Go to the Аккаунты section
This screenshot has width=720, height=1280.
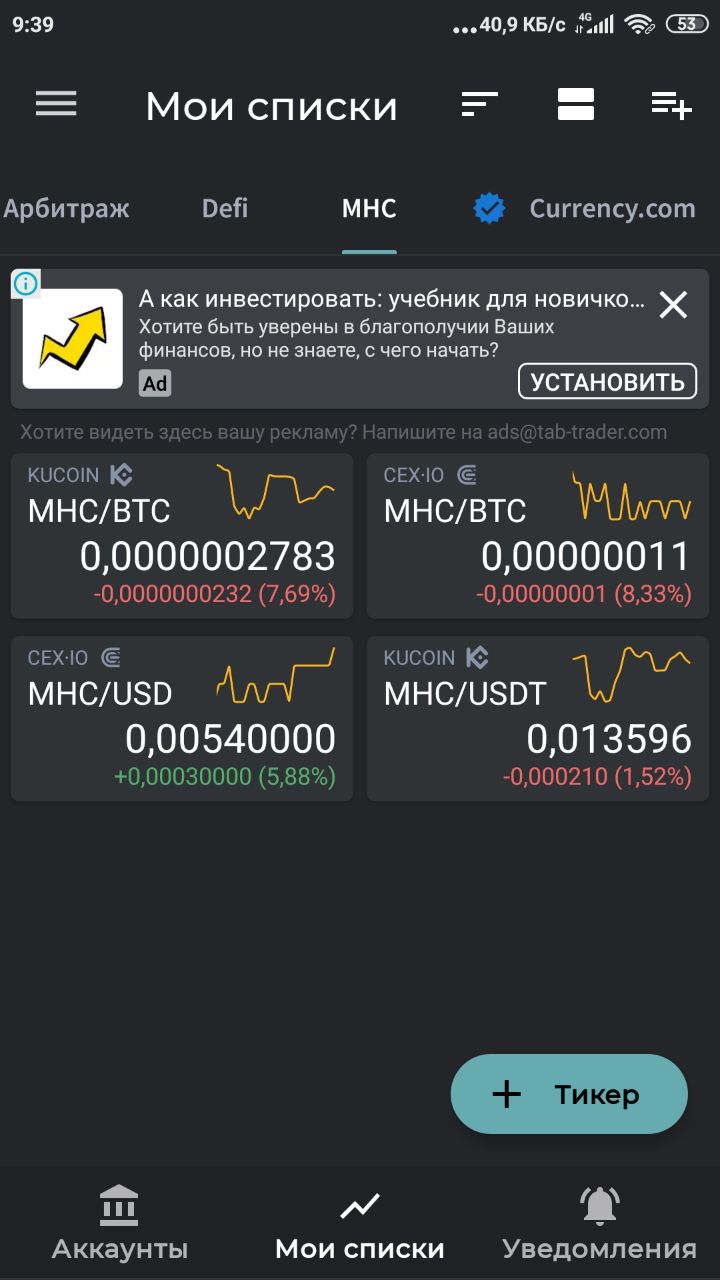(120, 1222)
